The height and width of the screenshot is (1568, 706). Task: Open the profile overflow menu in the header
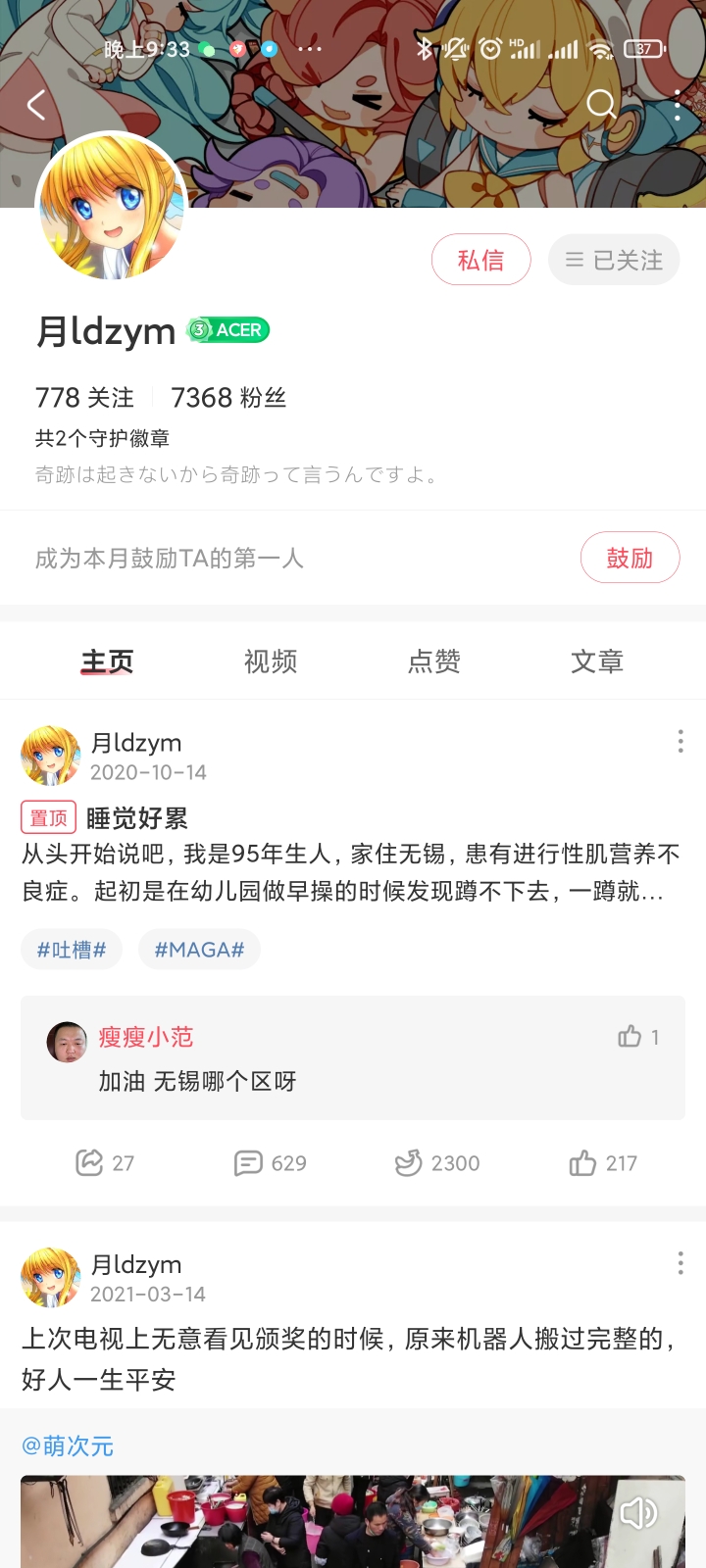[x=677, y=105]
